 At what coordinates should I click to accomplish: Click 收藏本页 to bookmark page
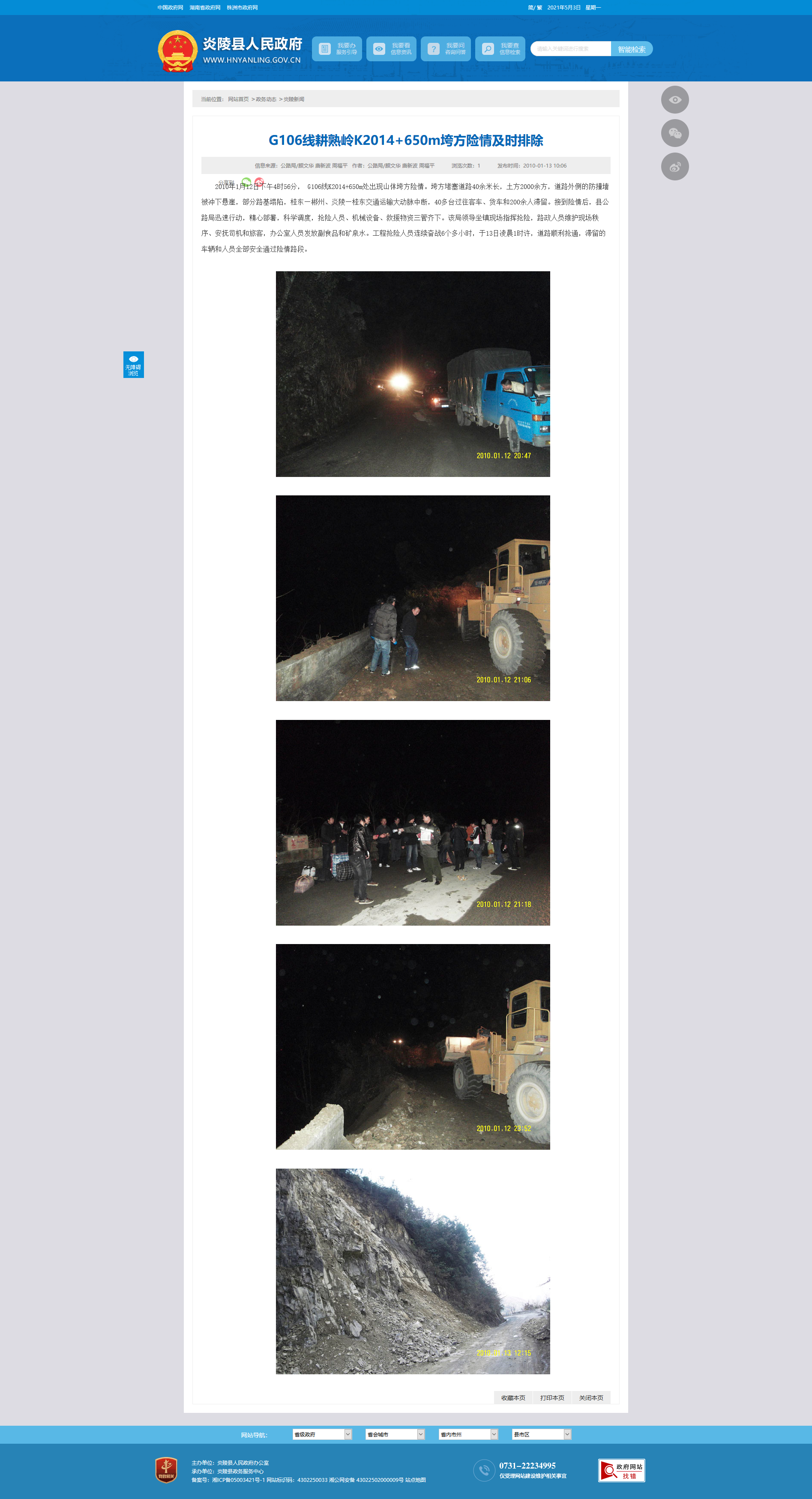pyautogui.click(x=513, y=1398)
